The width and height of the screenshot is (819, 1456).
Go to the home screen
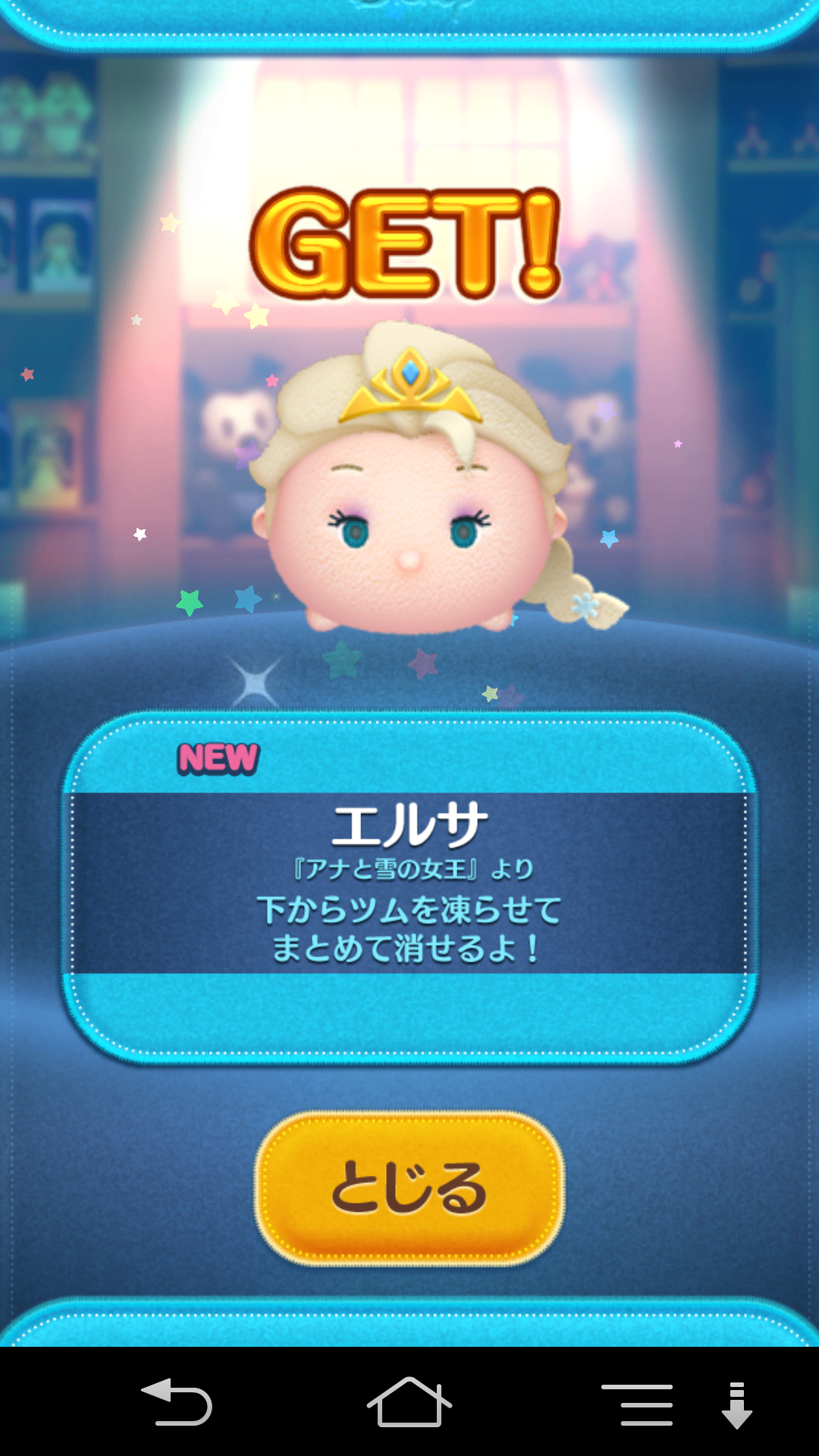pyautogui.click(x=409, y=1402)
